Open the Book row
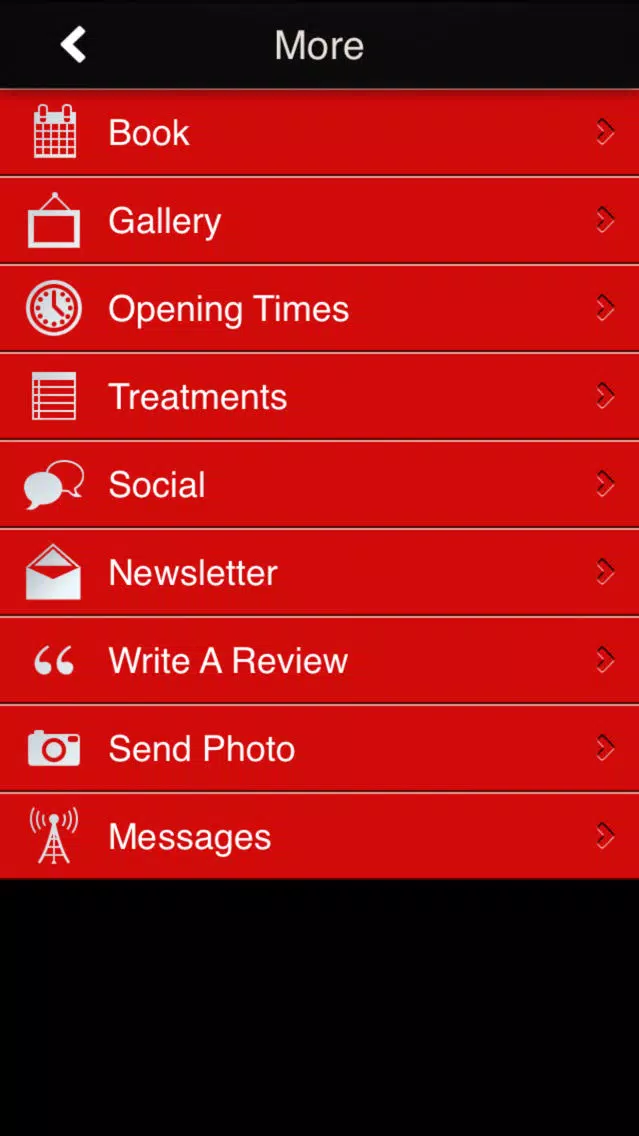This screenshot has height=1136, width=639. click(x=319, y=133)
